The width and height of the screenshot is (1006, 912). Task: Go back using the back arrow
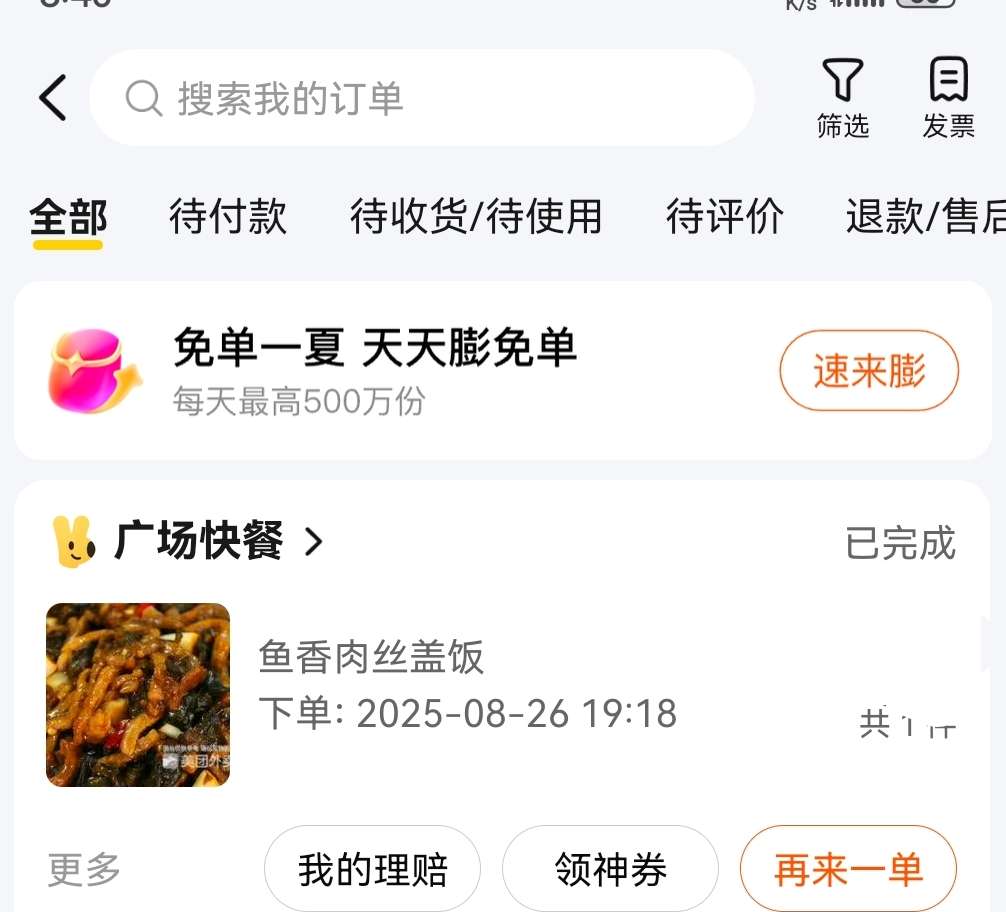[x=53, y=98]
